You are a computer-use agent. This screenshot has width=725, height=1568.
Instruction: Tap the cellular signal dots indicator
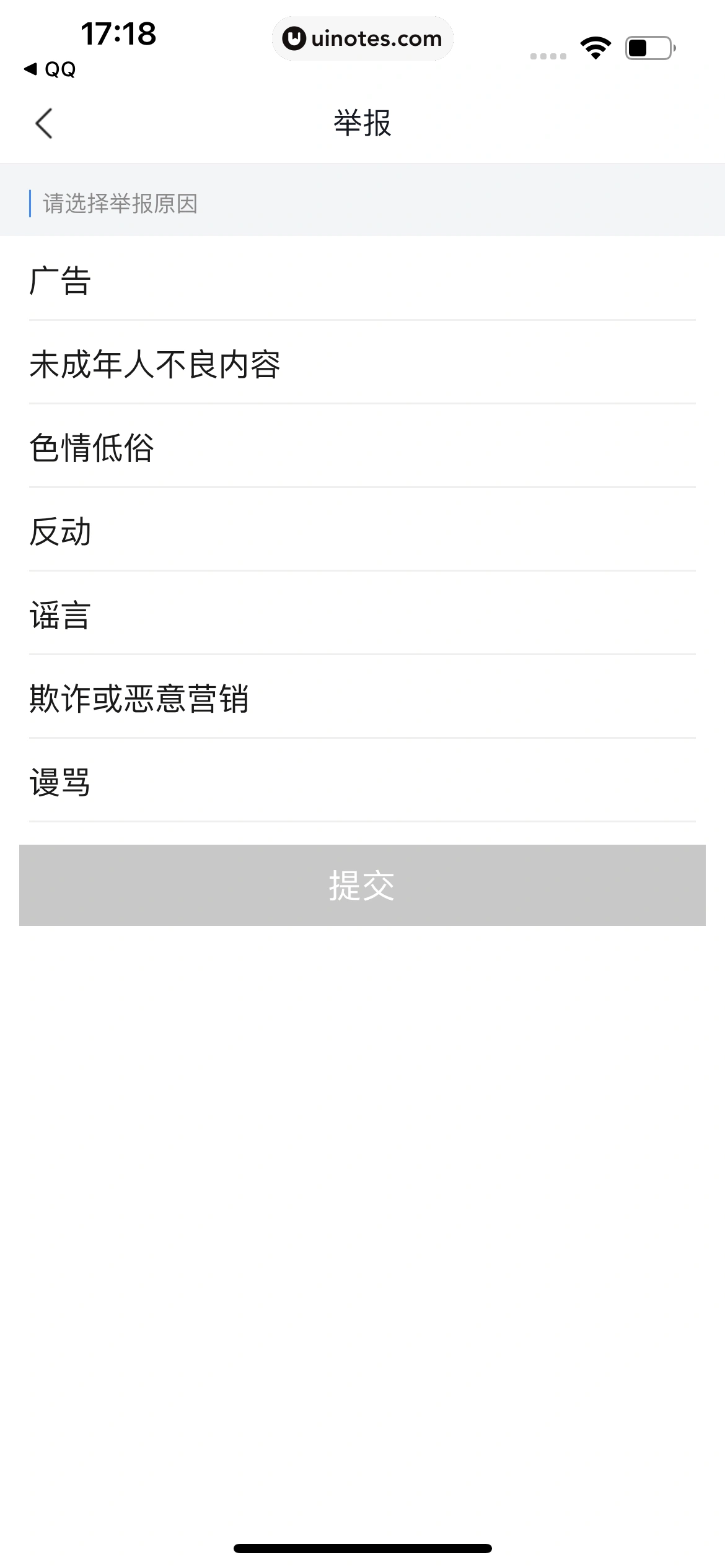(x=548, y=55)
